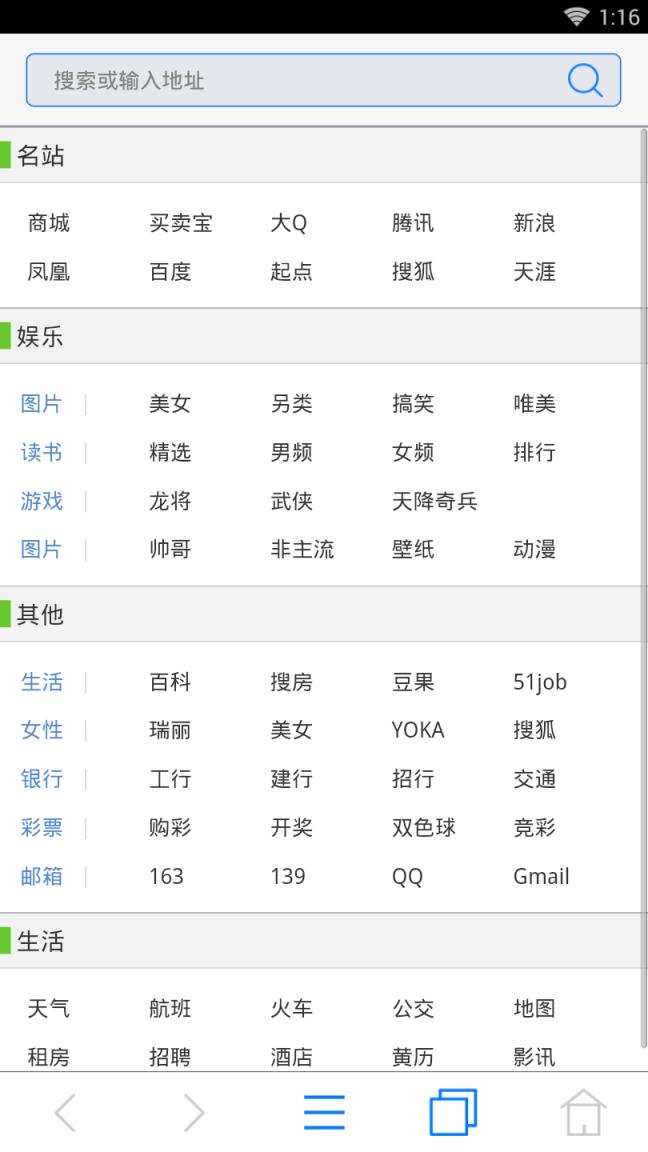648x1152 pixels.
Task: Open the 双色球 lottery link
Action: (x=424, y=828)
